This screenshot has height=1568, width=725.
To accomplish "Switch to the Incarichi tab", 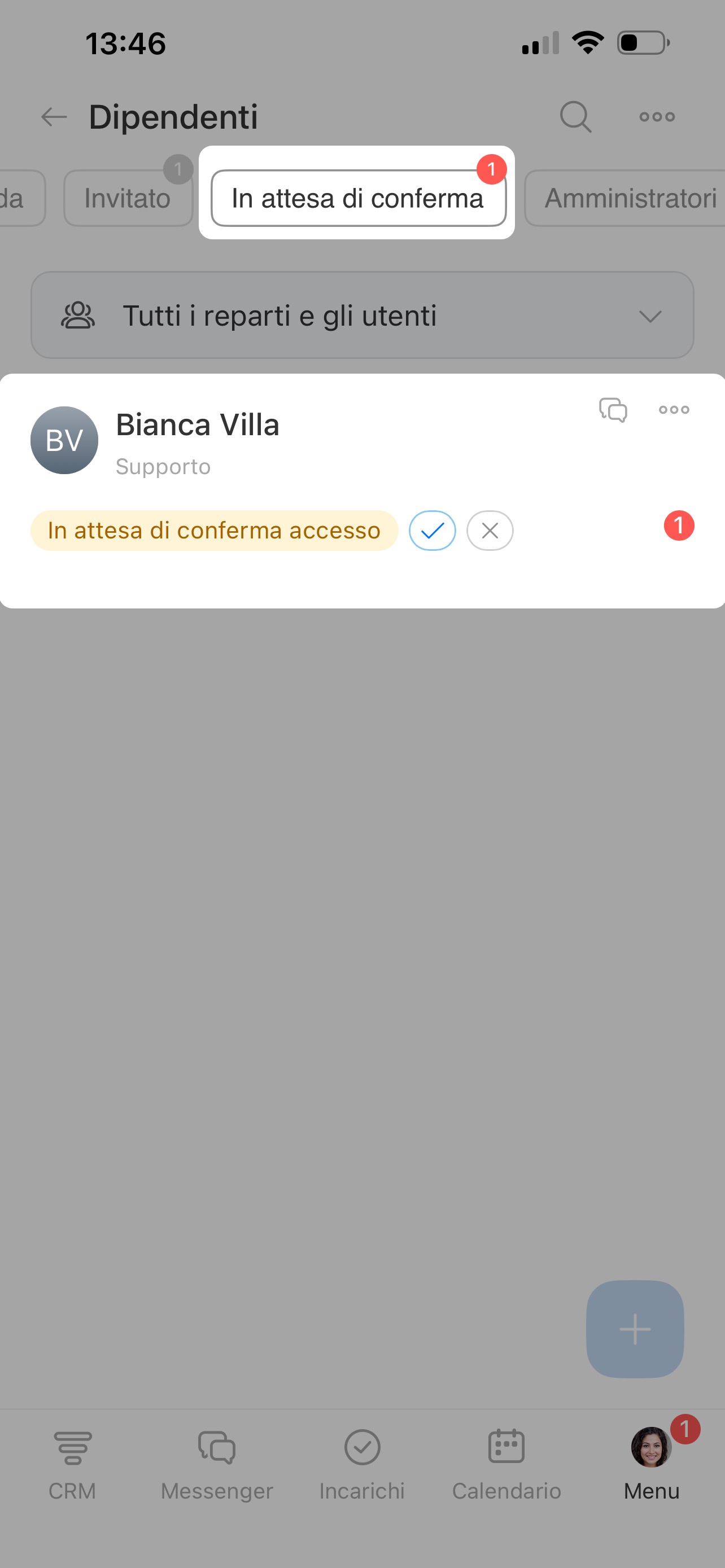I will coord(362,1464).
